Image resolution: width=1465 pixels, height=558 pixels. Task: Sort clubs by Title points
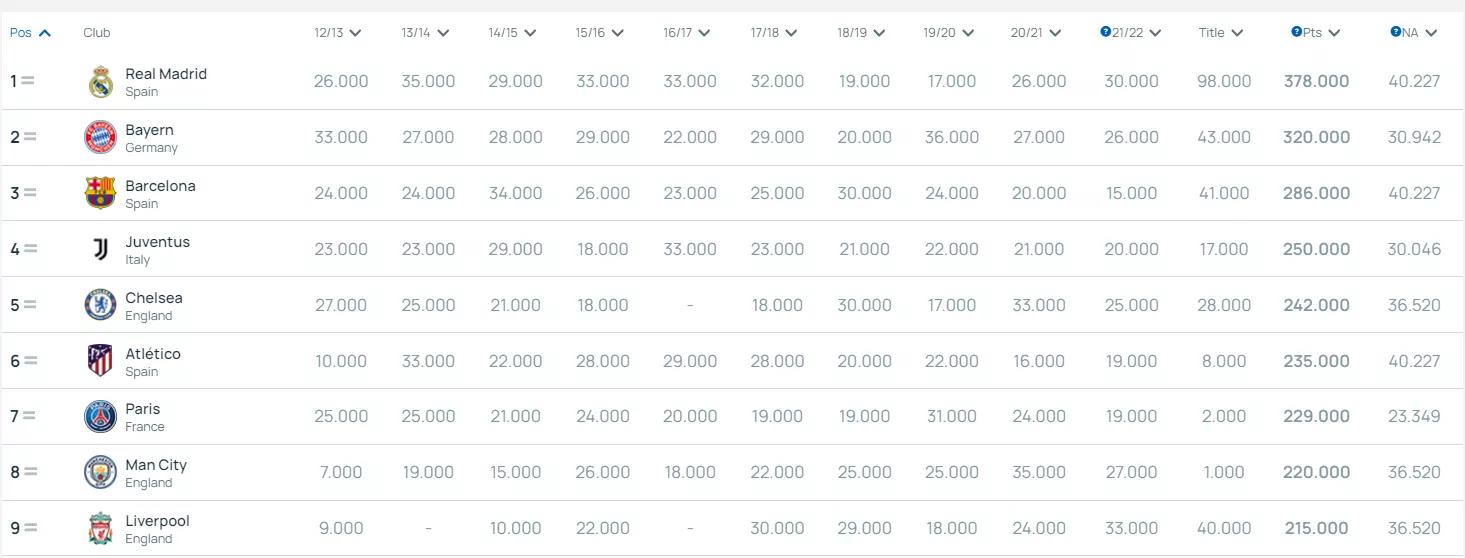click(1221, 33)
